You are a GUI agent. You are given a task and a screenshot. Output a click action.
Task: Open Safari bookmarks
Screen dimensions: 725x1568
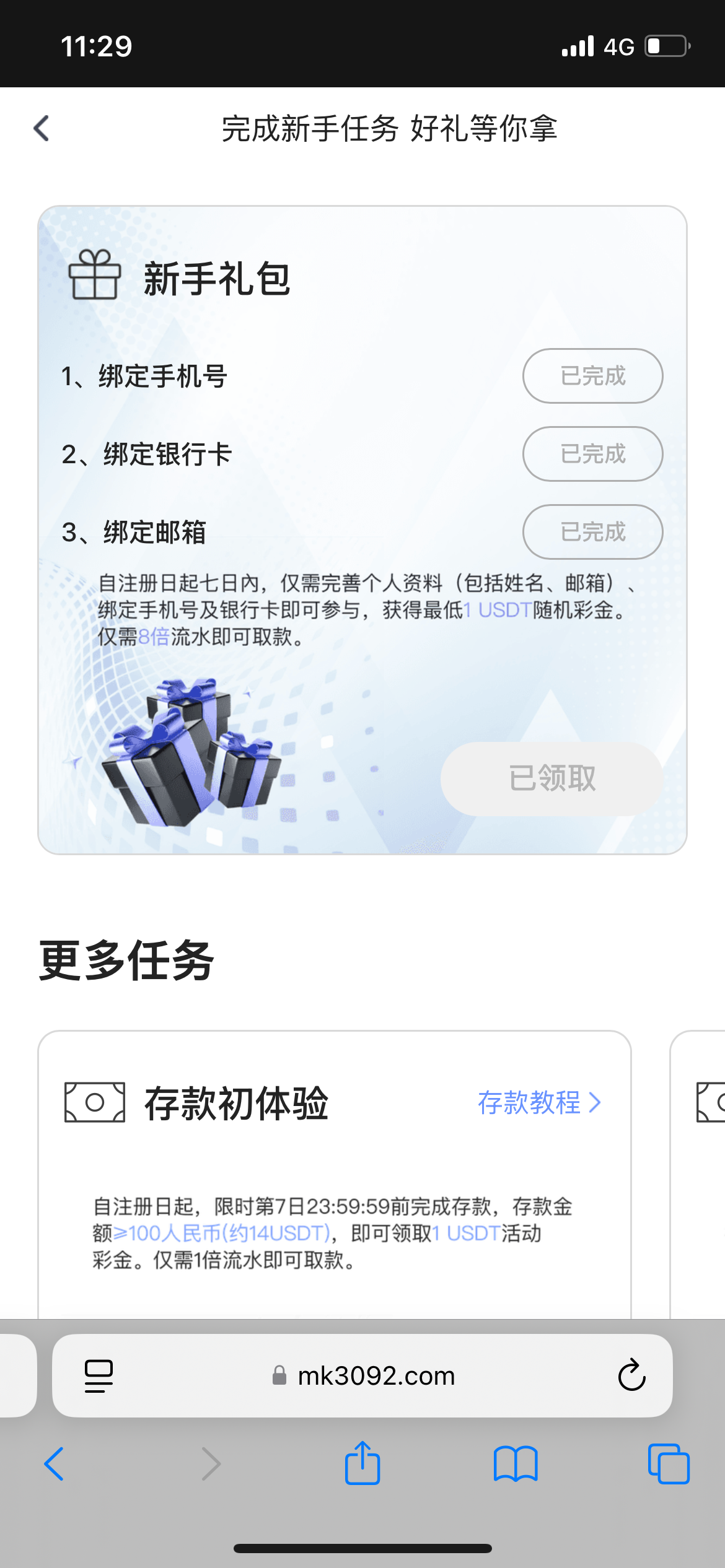point(516,1464)
